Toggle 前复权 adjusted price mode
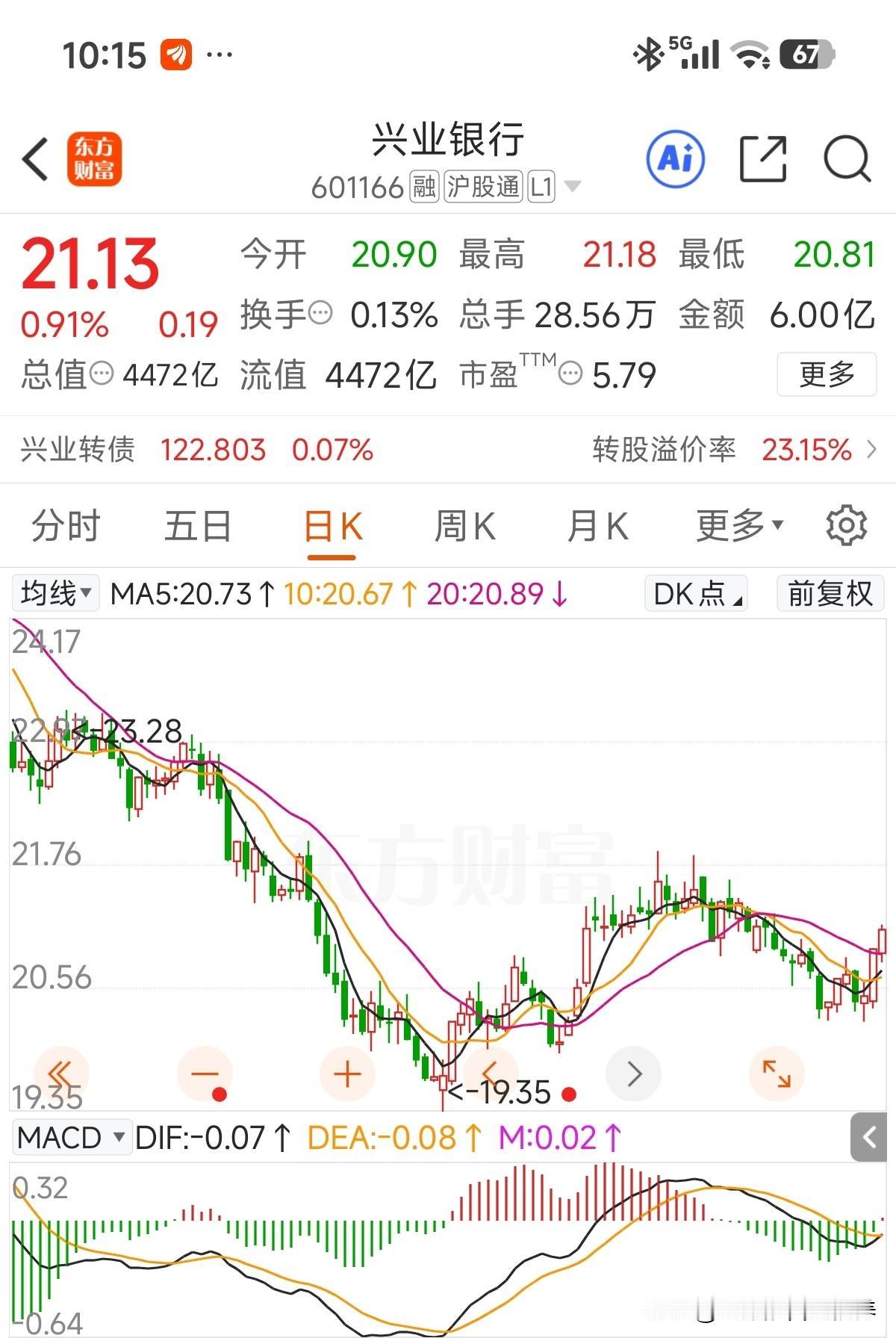The image size is (896, 1341). 829,594
